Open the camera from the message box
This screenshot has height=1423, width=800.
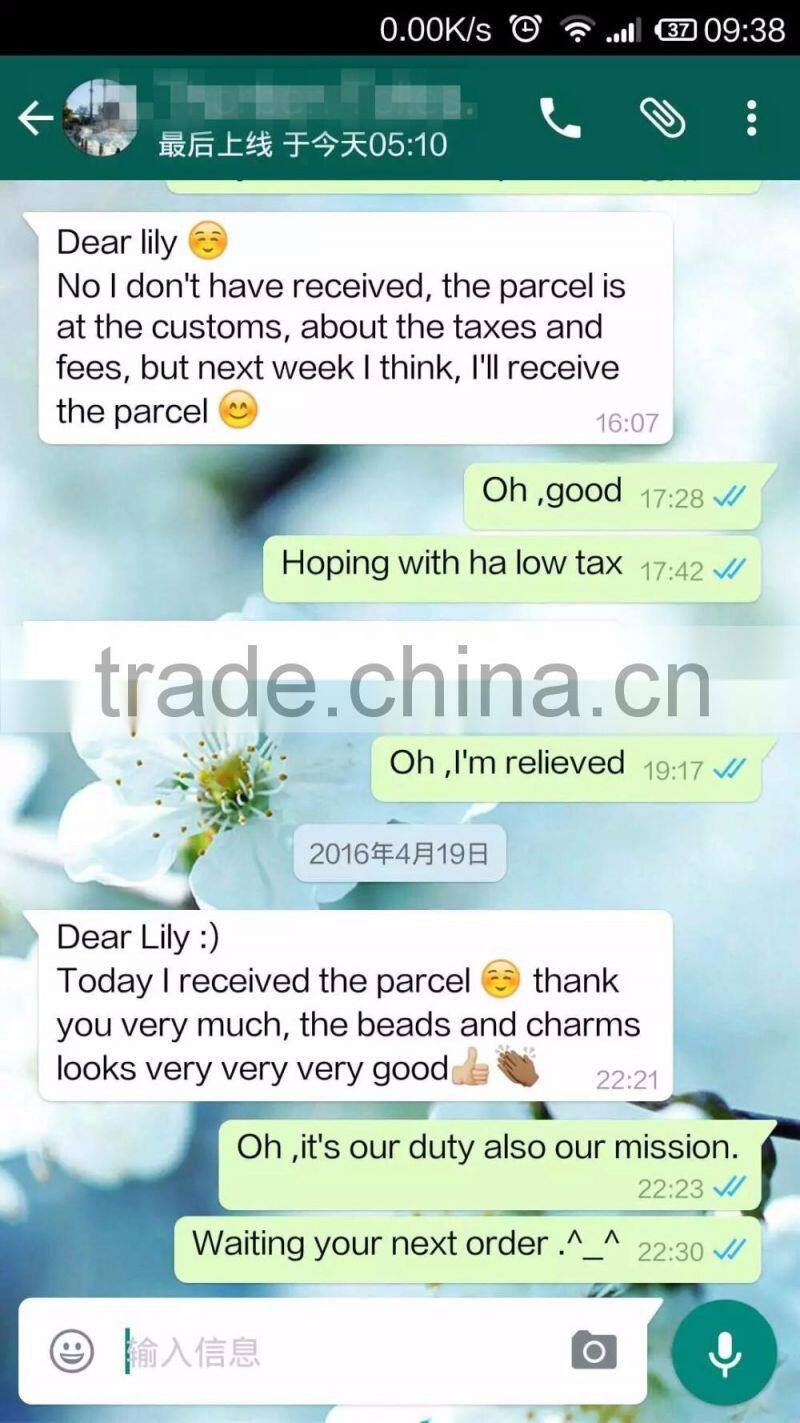(x=594, y=1351)
